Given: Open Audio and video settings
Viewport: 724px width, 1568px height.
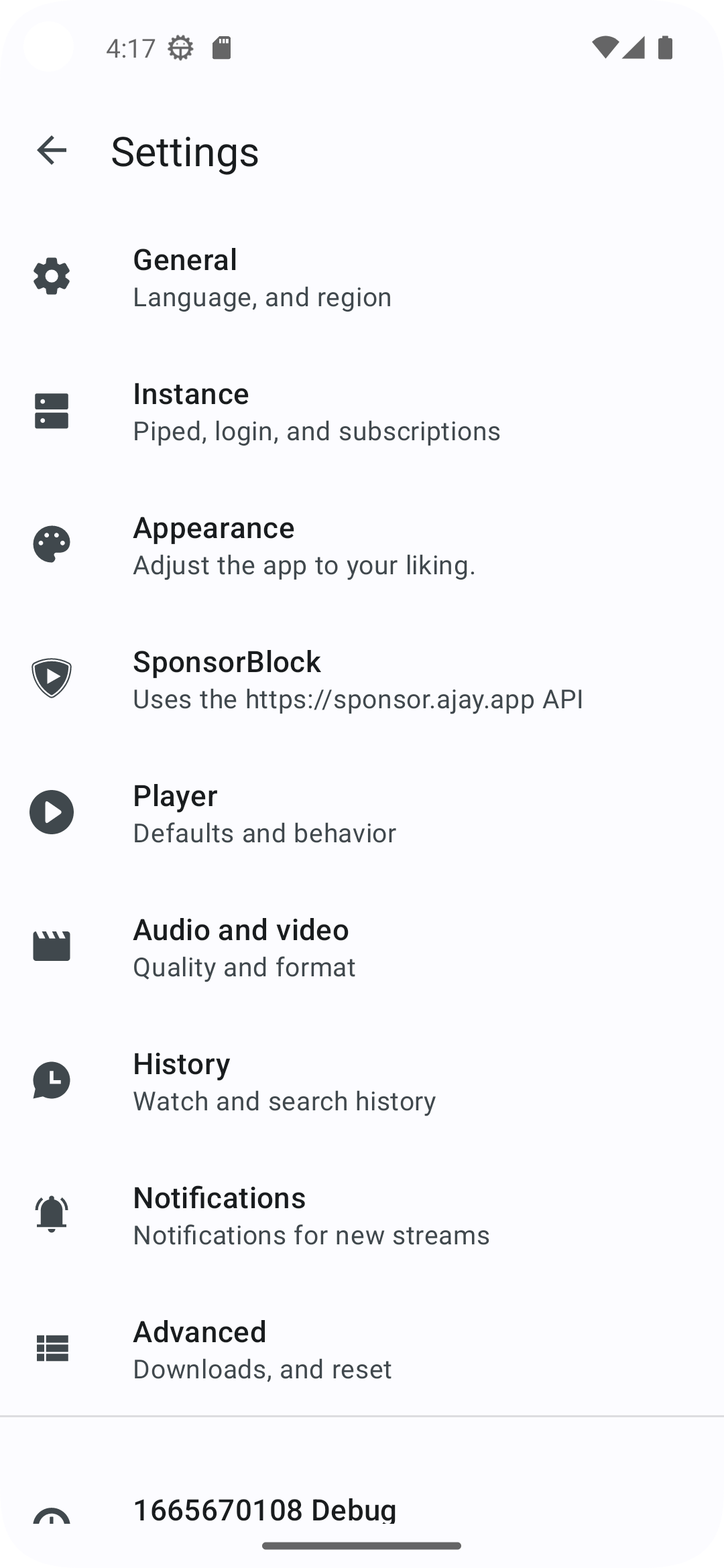Looking at the screenshot, I should click(x=362, y=948).
